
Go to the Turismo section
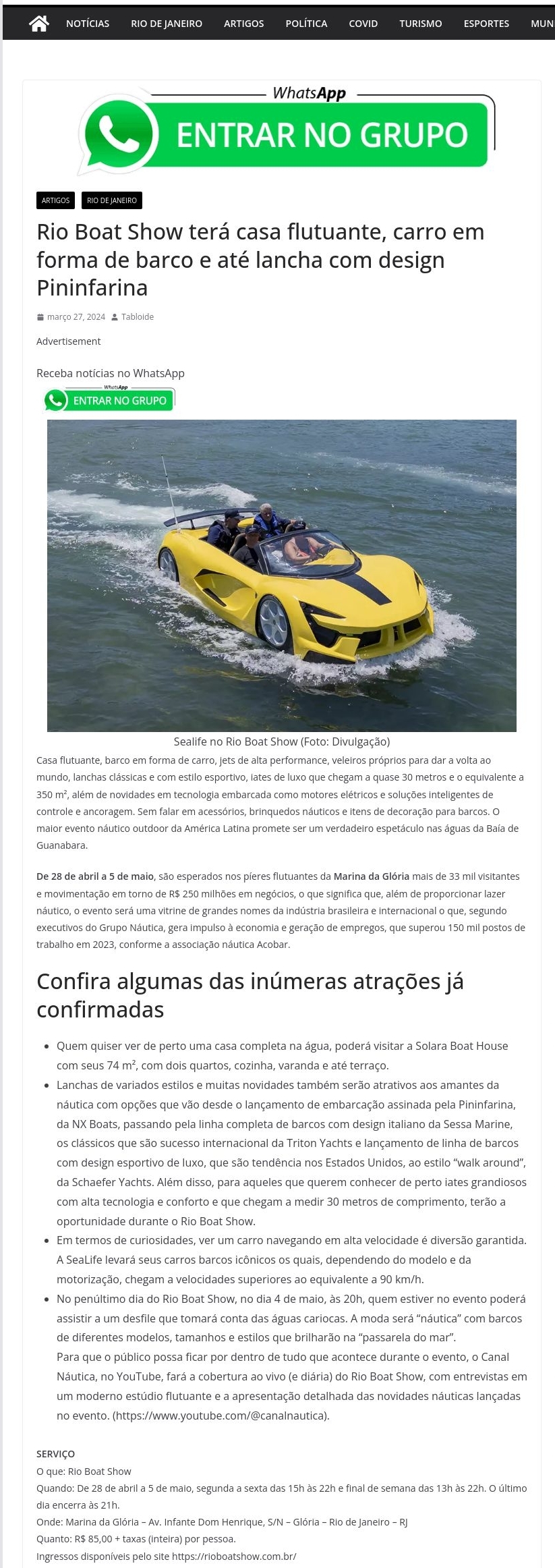(x=420, y=24)
